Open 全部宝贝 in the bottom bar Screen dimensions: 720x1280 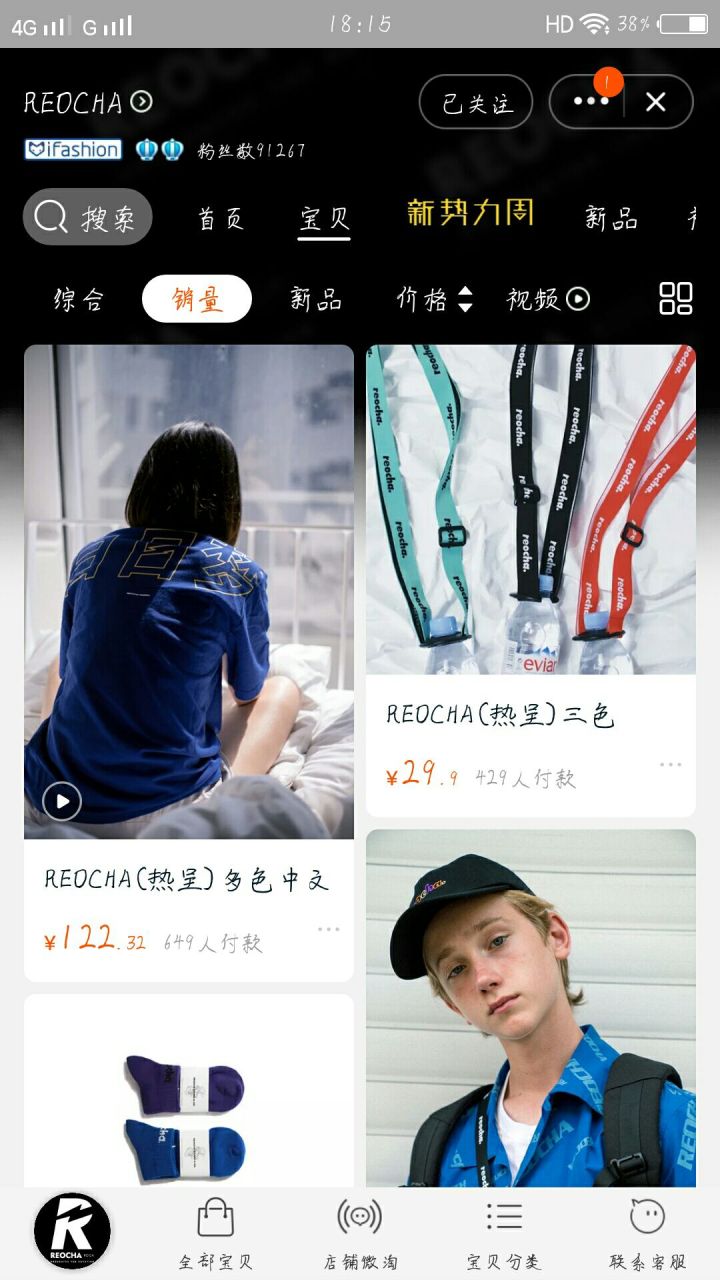coord(216,1233)
